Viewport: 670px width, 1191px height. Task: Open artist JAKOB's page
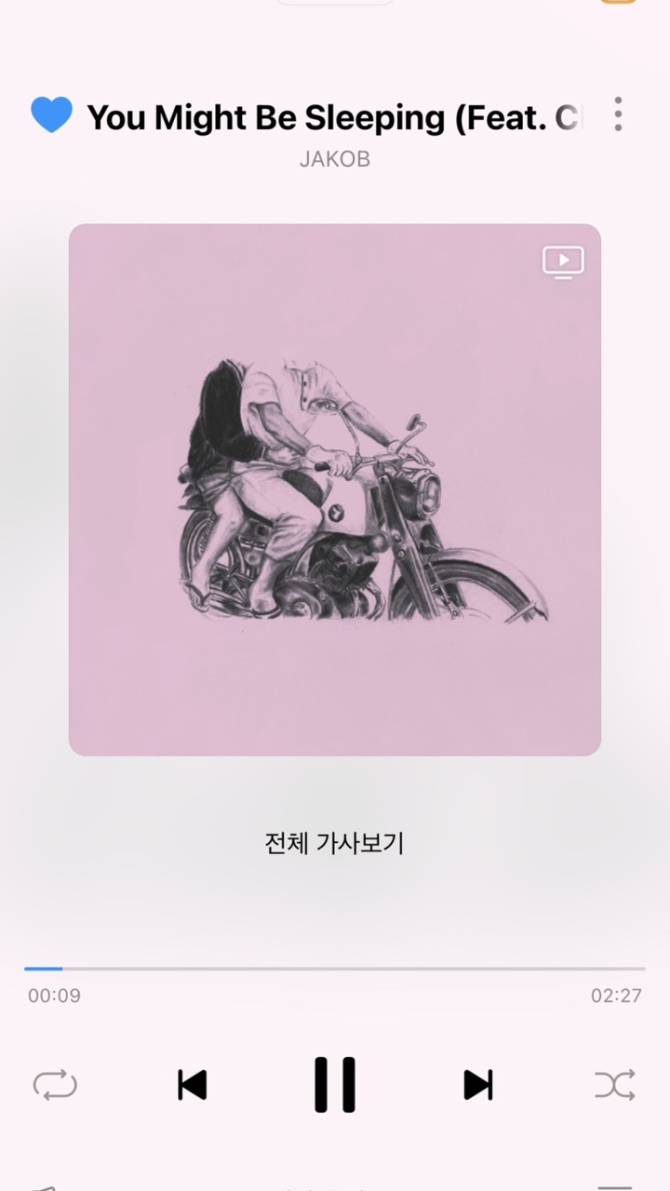pyautogui.click(x=335, y=160)
